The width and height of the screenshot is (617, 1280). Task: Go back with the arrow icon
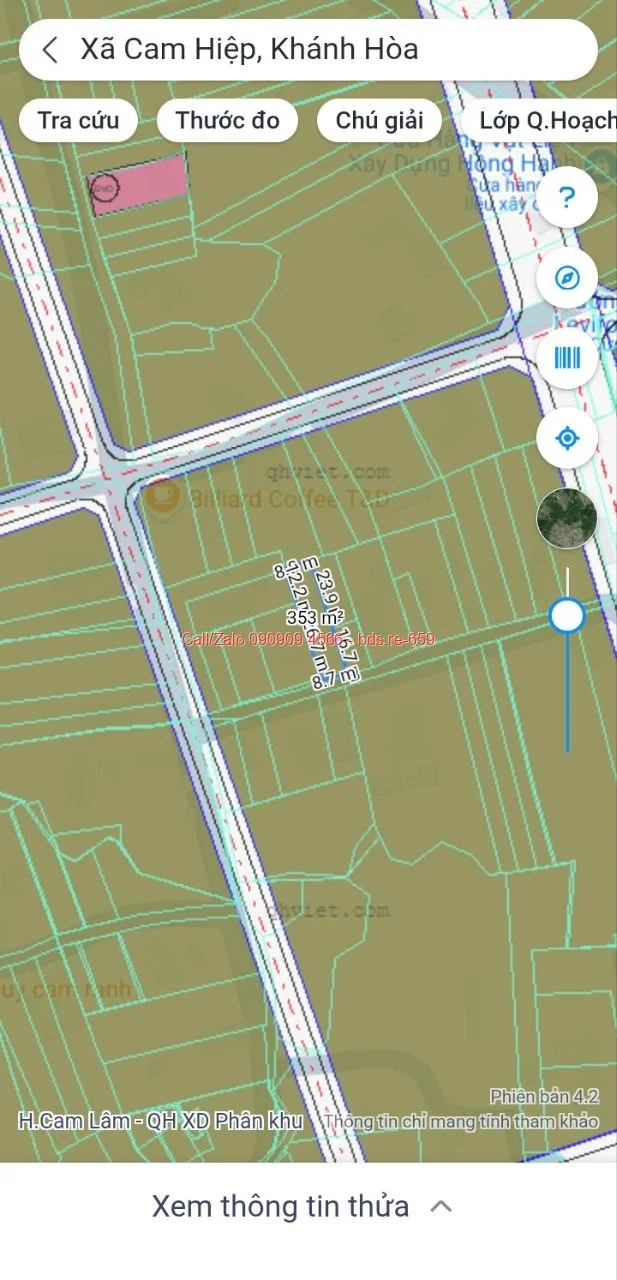click(x=50, y=49)
